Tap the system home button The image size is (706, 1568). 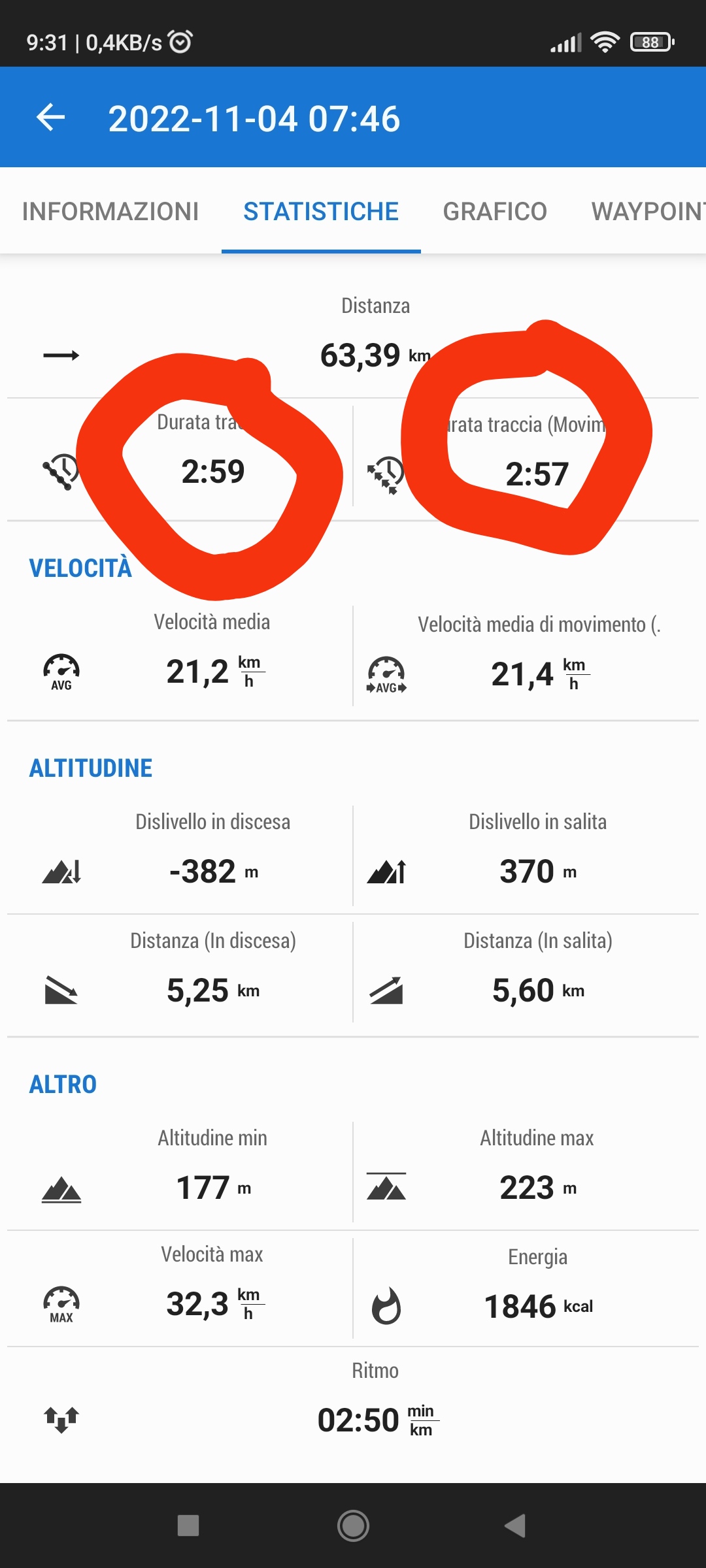pyautogui.click(x=353, y=1526)
